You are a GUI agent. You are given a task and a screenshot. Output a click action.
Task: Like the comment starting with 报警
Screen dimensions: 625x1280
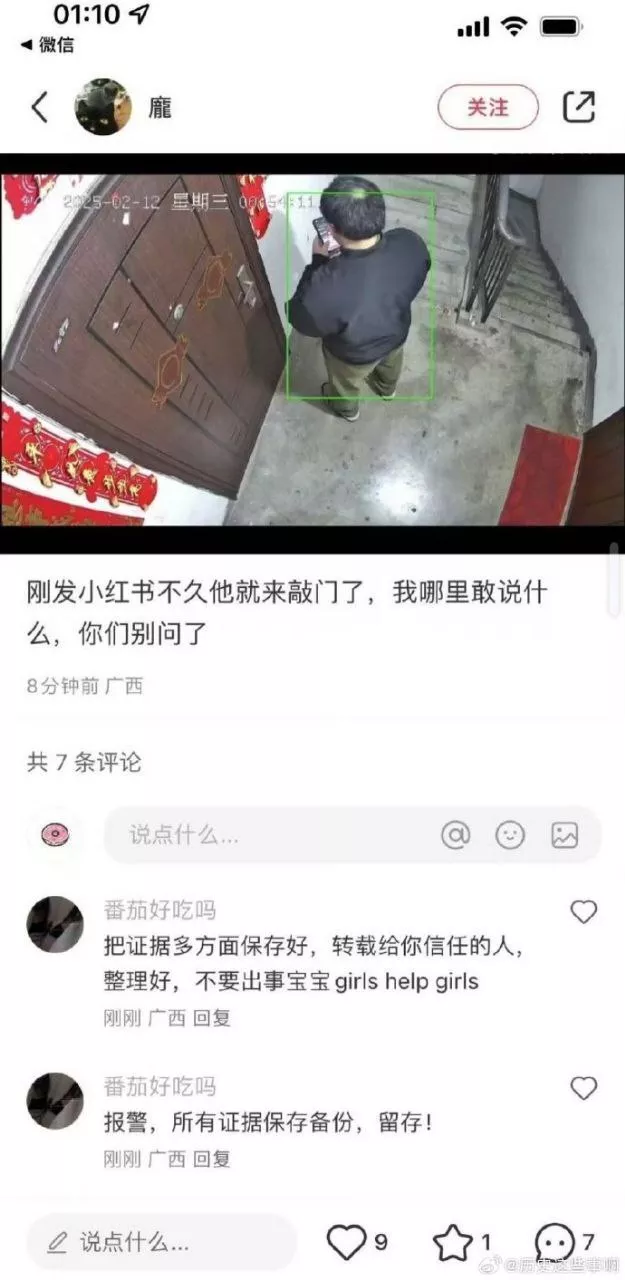[583, 1088]
